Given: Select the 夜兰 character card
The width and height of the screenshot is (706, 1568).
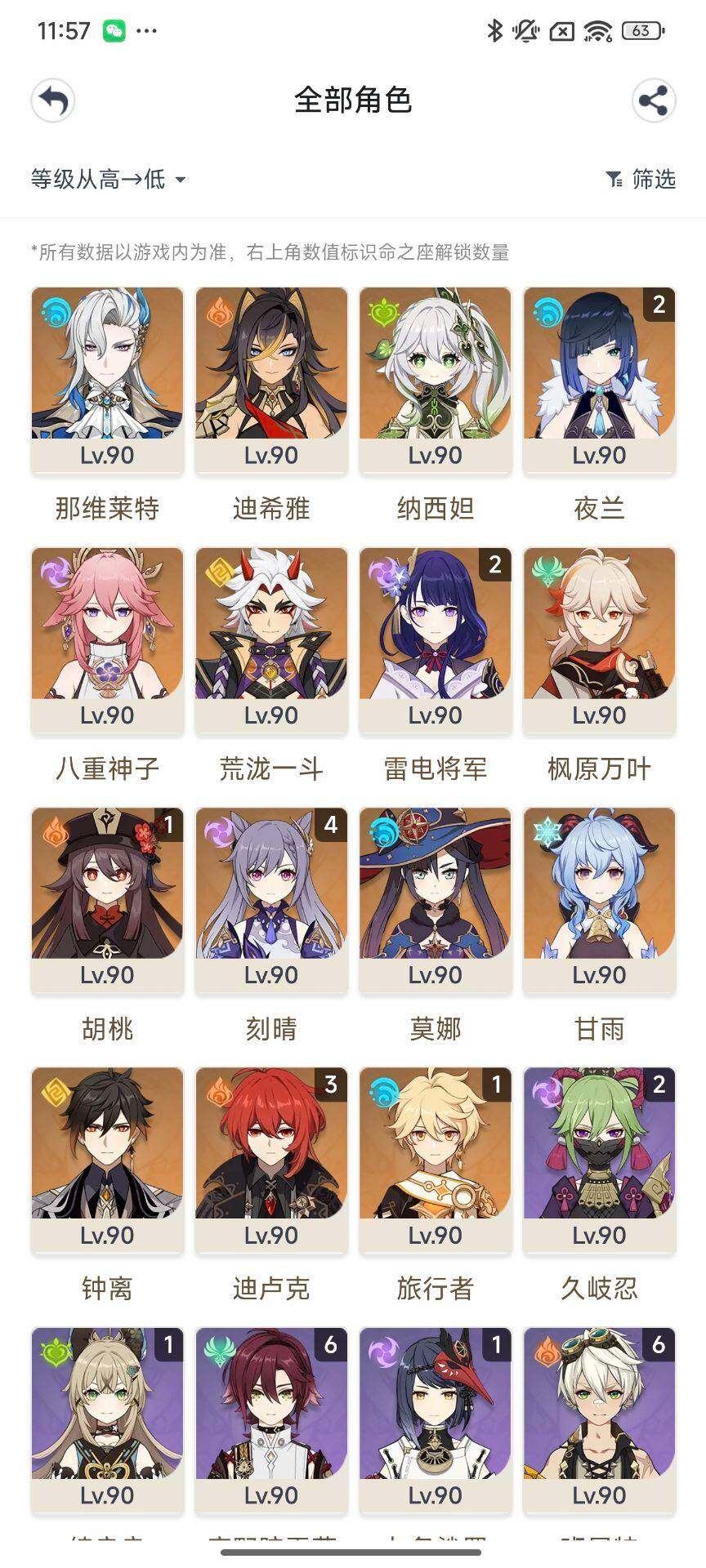Looking at the screenshot, I should click(x=599, y=380).
